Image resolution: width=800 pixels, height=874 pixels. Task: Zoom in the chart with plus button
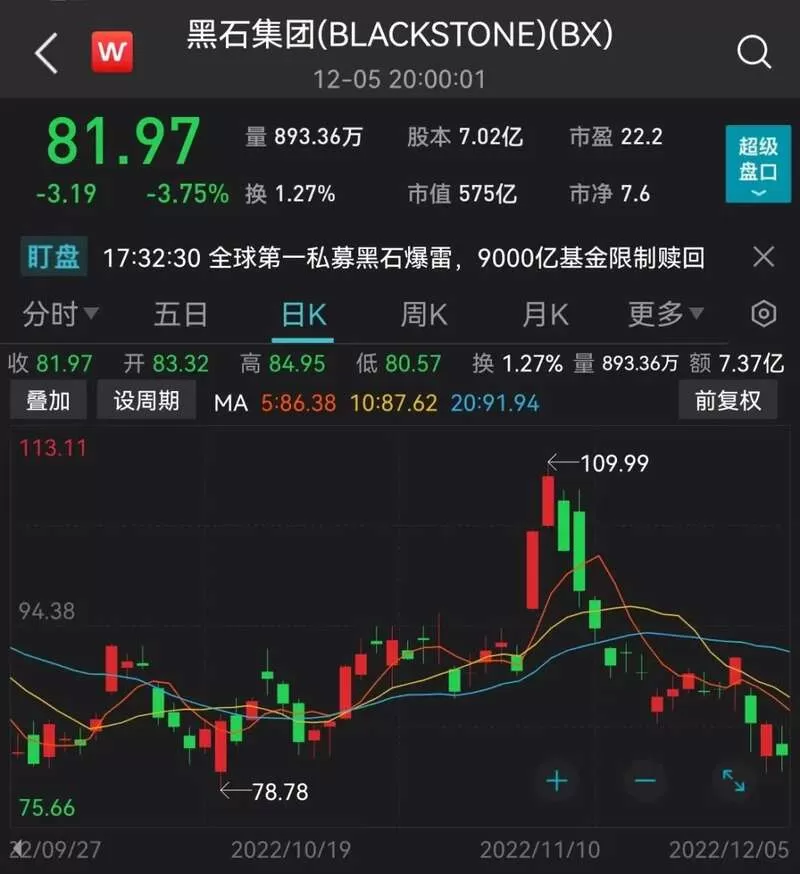(557, 780)
